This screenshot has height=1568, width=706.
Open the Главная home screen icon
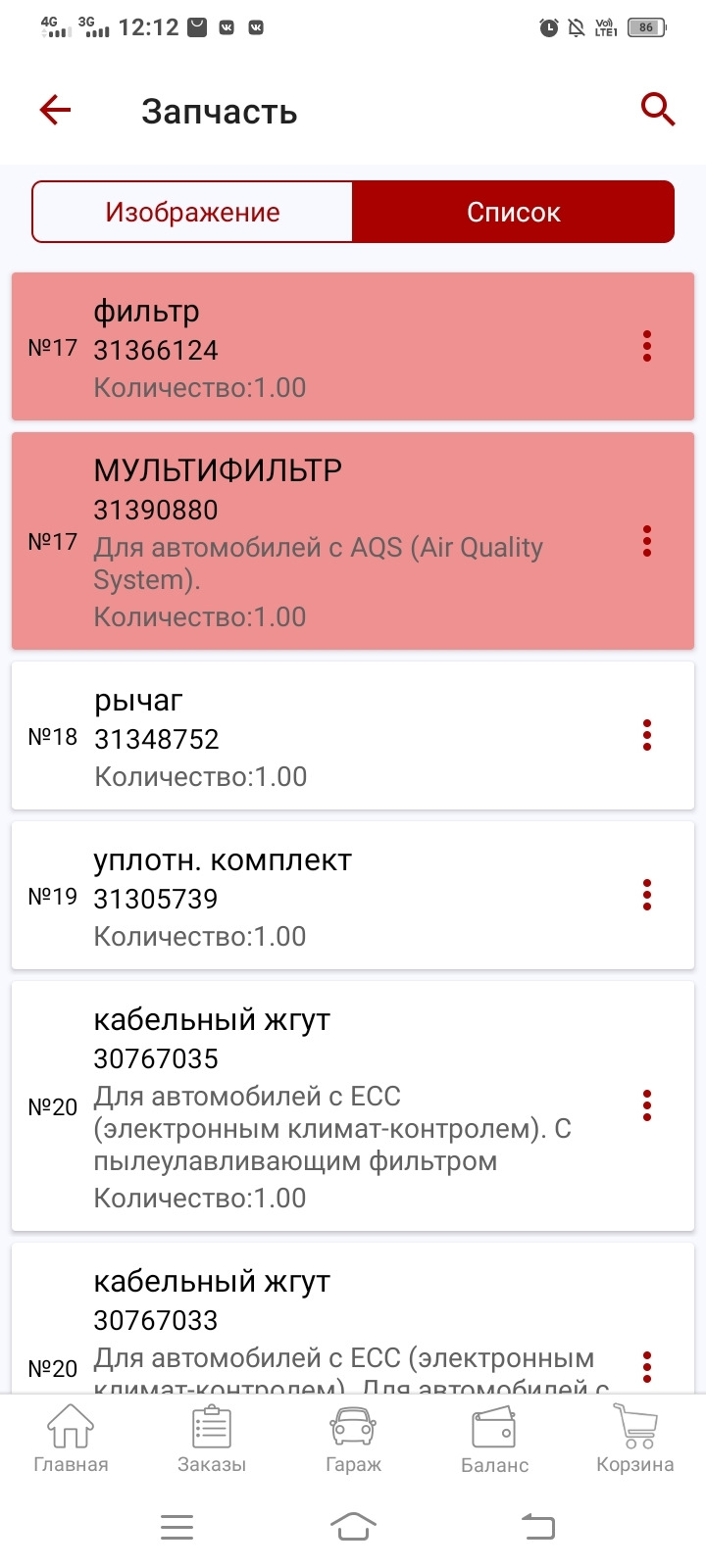coord(71,1436)
